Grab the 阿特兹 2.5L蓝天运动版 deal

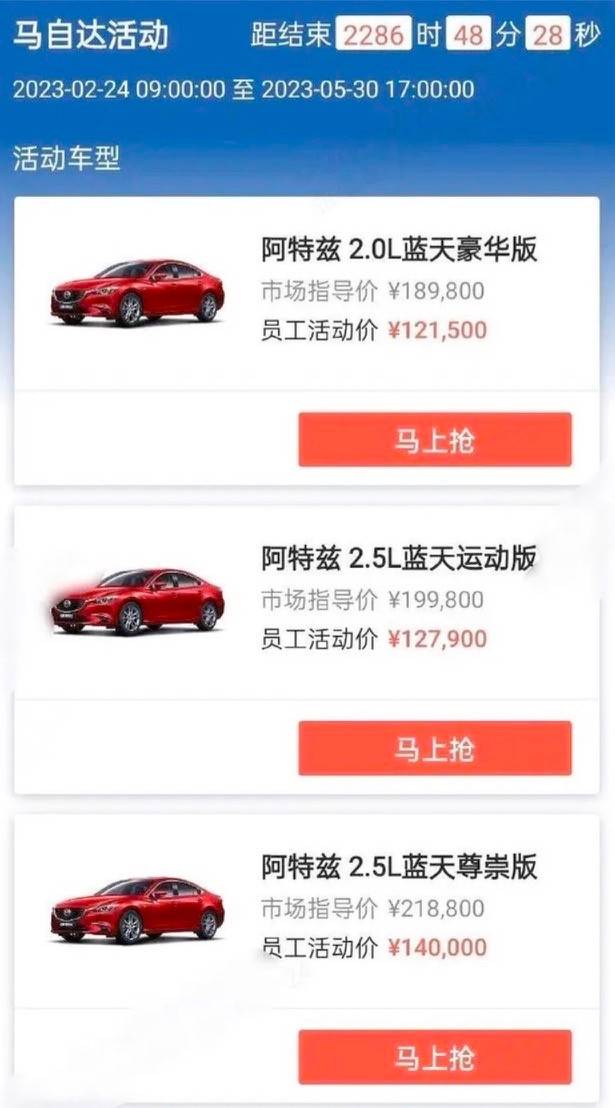(x=434, y=749)
